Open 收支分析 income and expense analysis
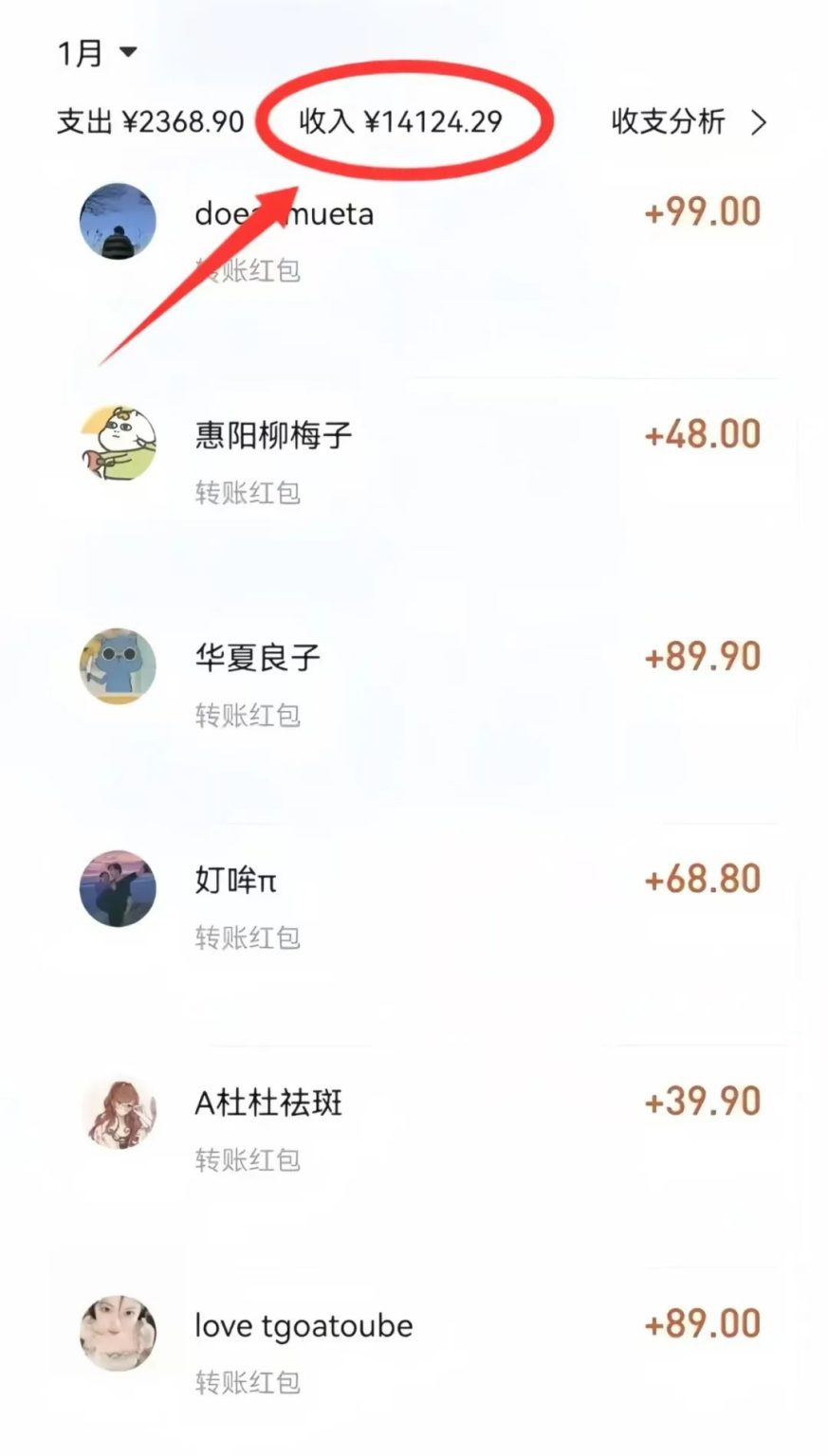This screenshot has height=1456, width=828. point(688,122)
